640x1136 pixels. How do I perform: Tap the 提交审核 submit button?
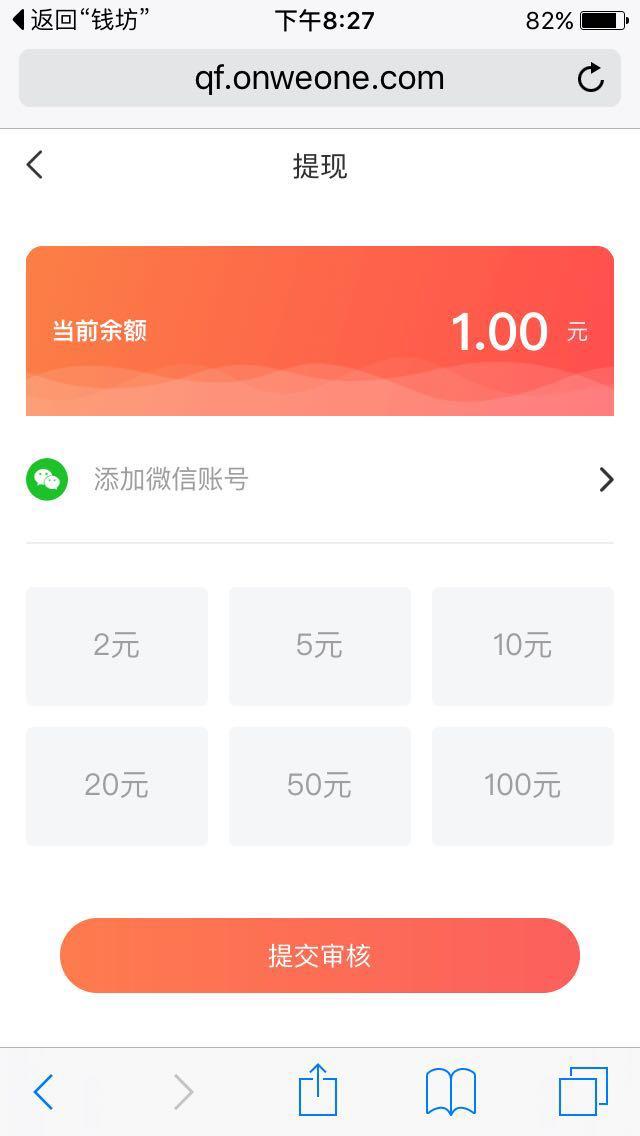[320, 956]
